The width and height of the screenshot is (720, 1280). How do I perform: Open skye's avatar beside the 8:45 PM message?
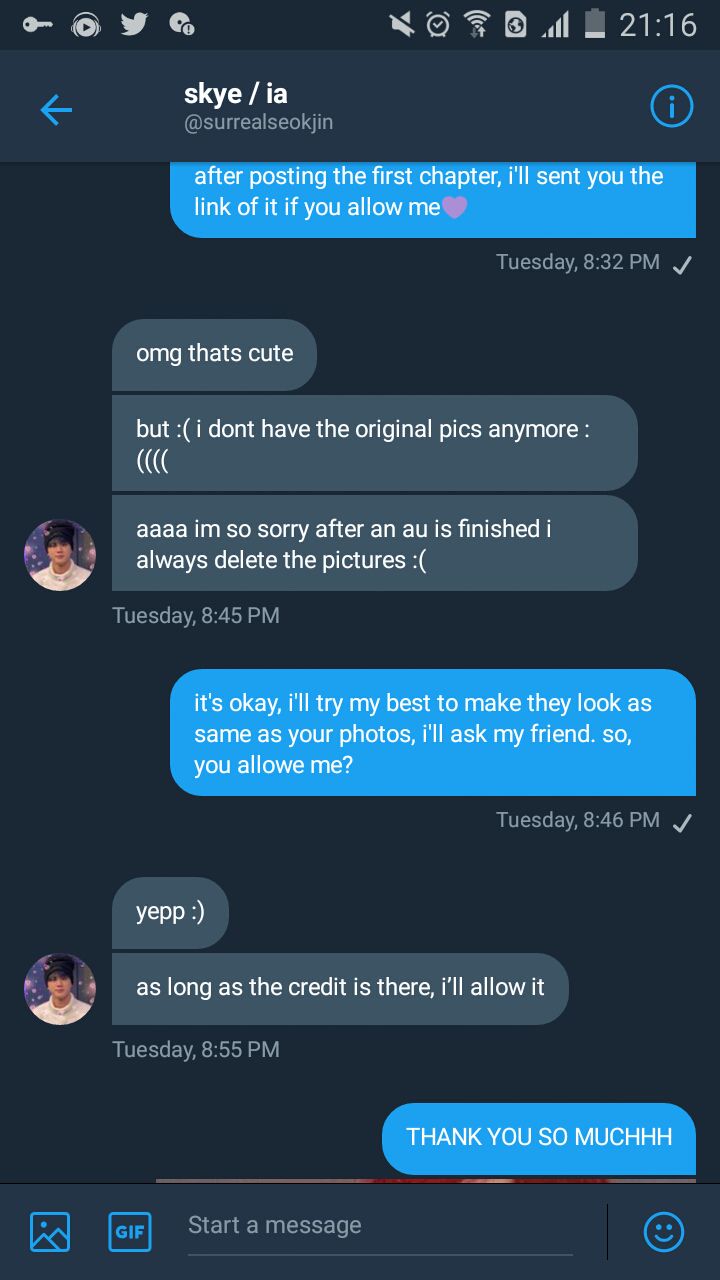[60, 555]
